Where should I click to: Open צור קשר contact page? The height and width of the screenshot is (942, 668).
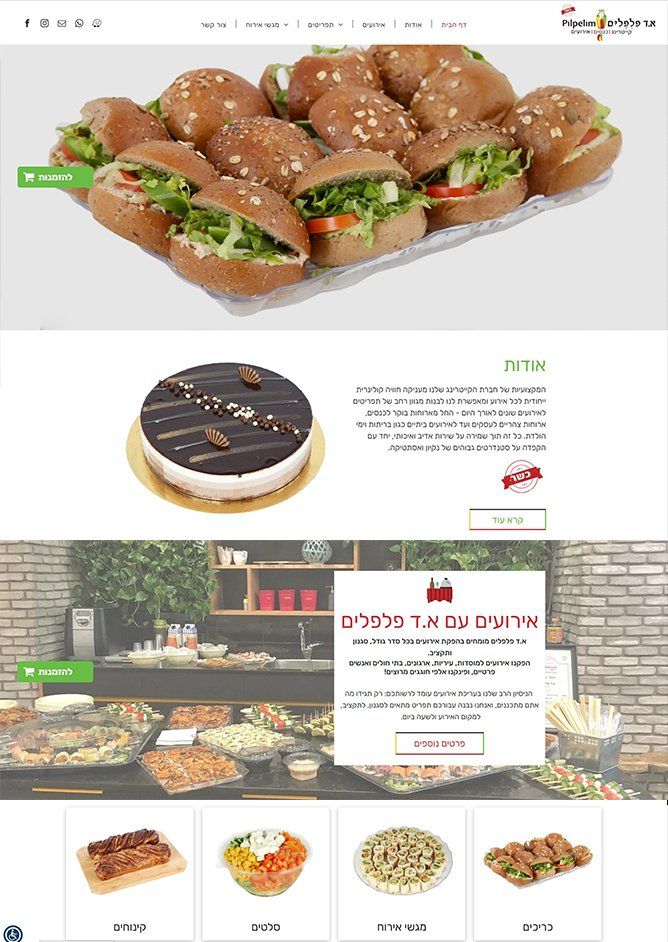(213, 24)
